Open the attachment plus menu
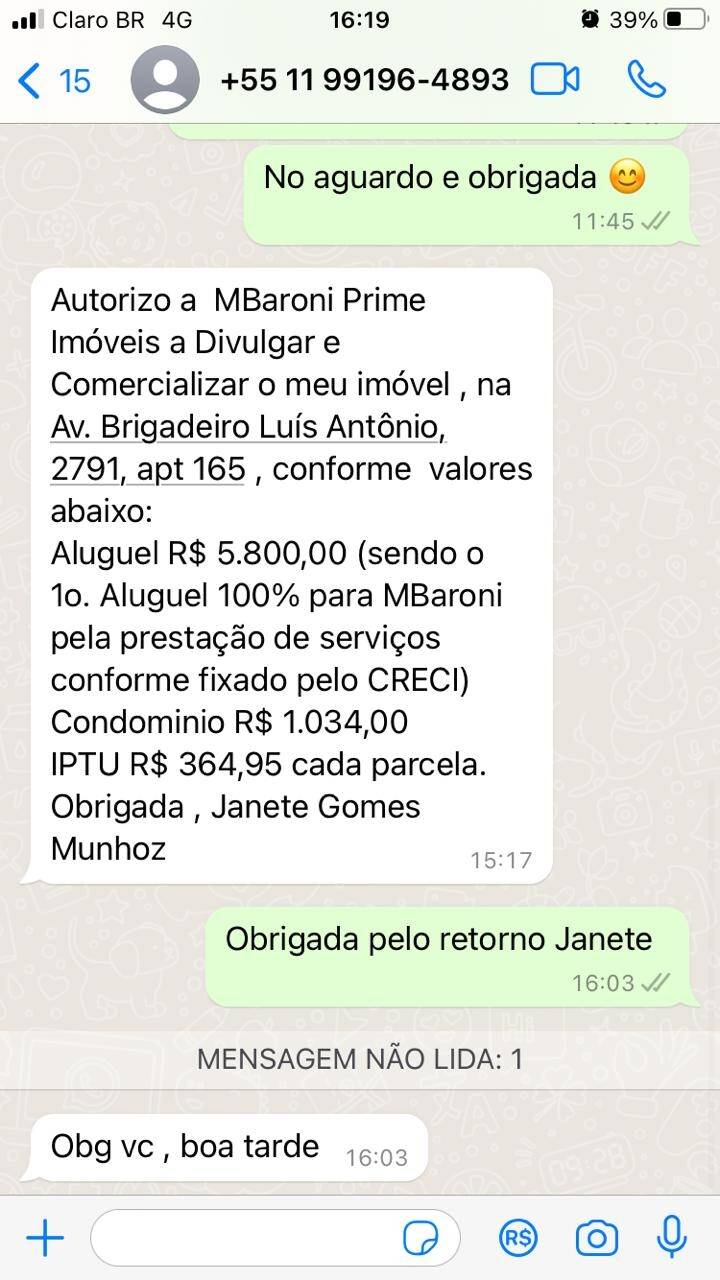This screenshot has width=720, height=1280. click(44, 1239)
